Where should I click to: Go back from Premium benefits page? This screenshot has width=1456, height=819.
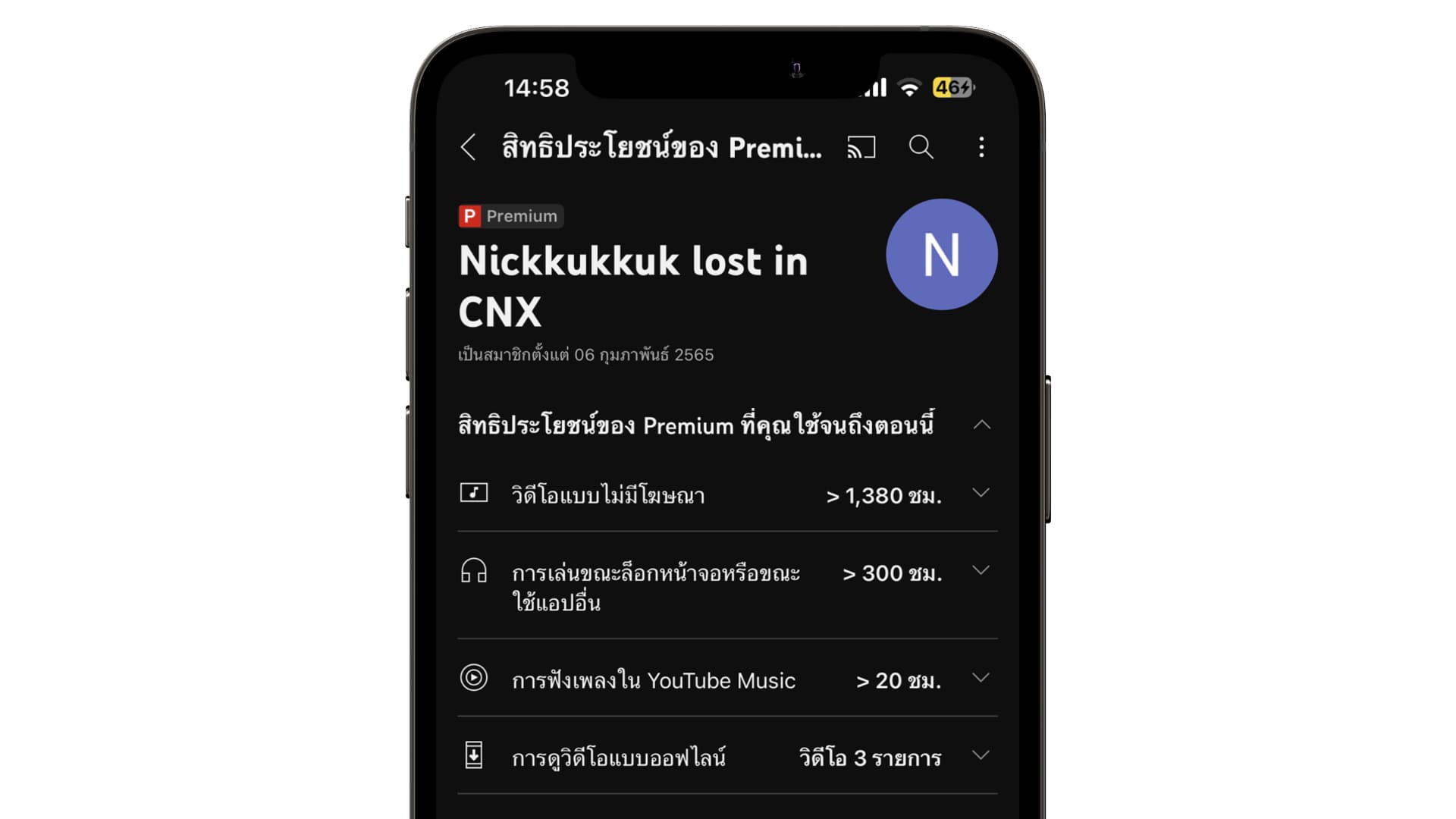tap(469, 147)
